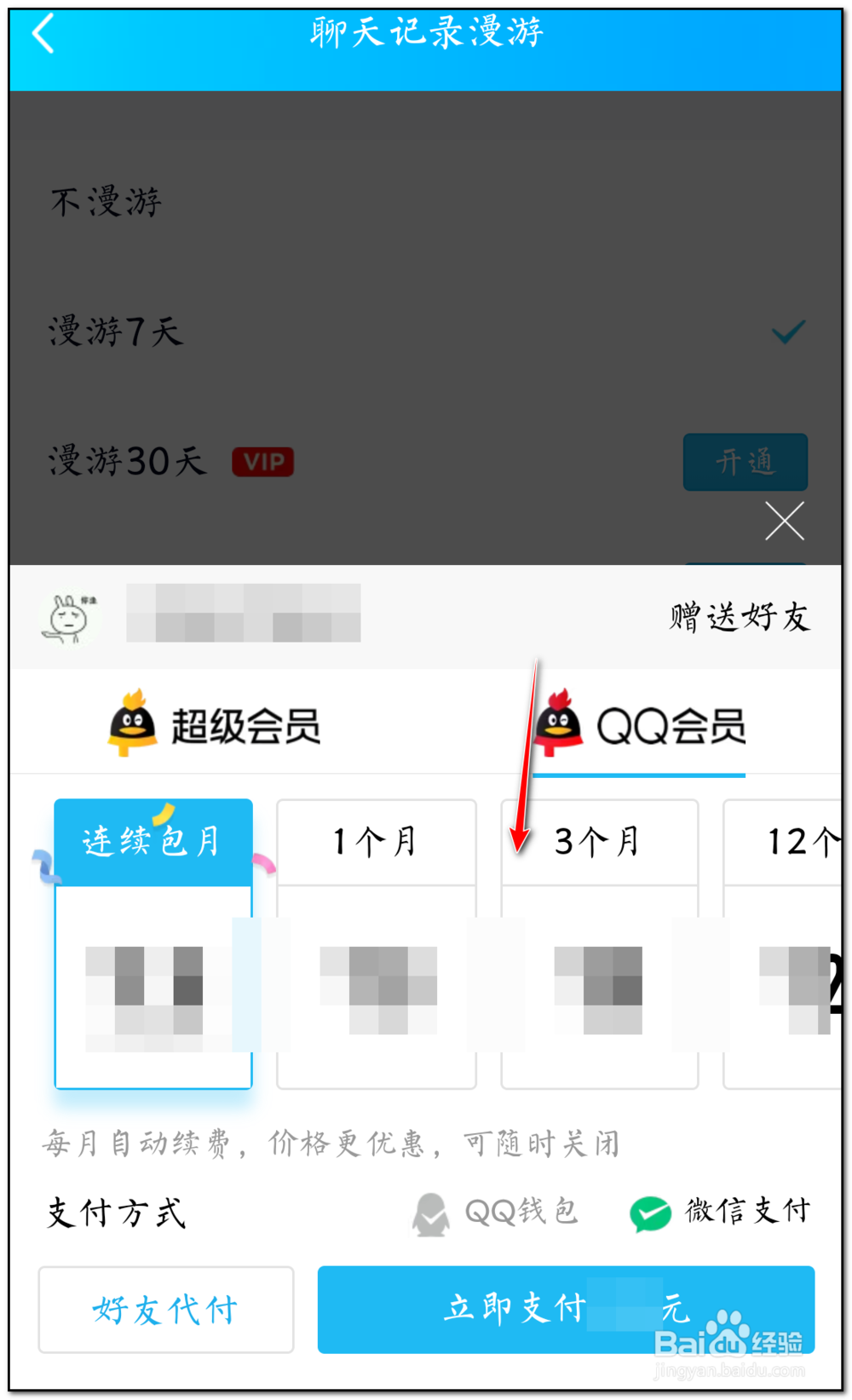This screenshot has width=852, height=1400.
Task: Click the flaming penguin 超级会员 icon
Action: pyautogui.click(x=128, y=724)
